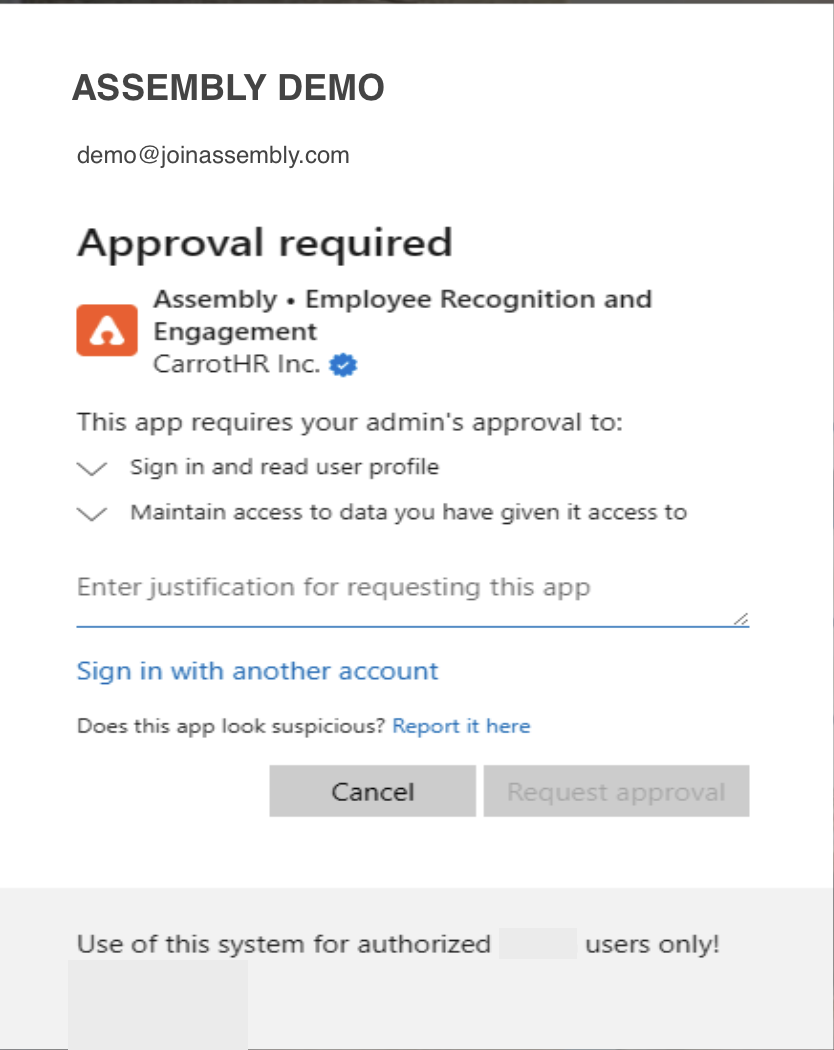Screen dimensions: 834x1050
Task: Open the Report it here link
Action: [461, 726]
